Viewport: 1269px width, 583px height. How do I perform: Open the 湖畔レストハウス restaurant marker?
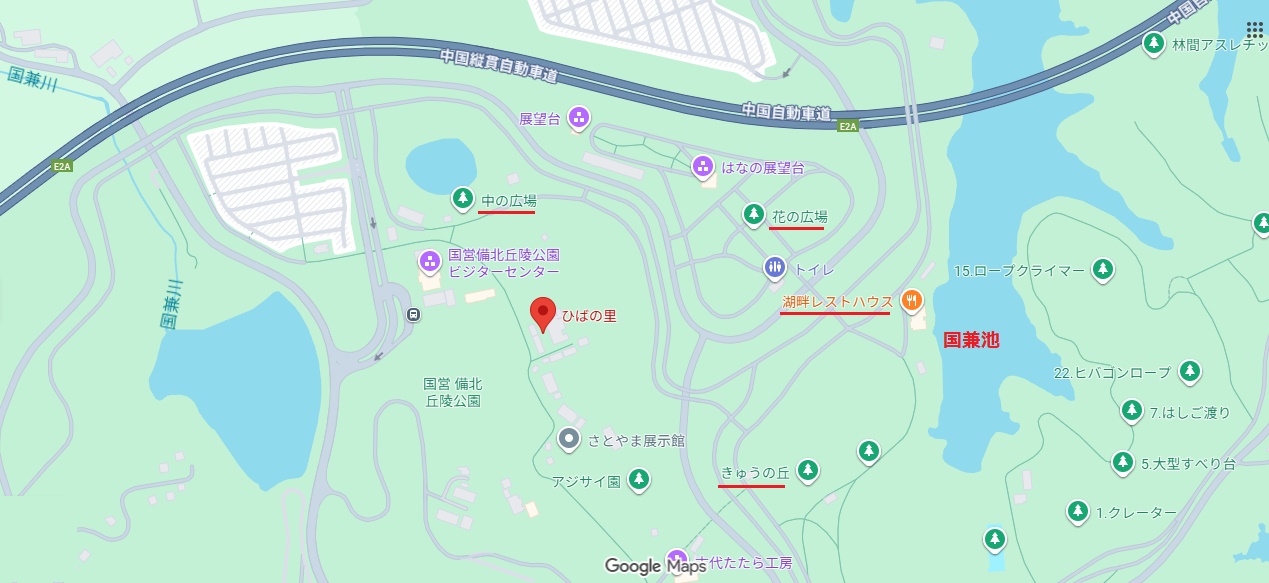(x=911, y=299)
